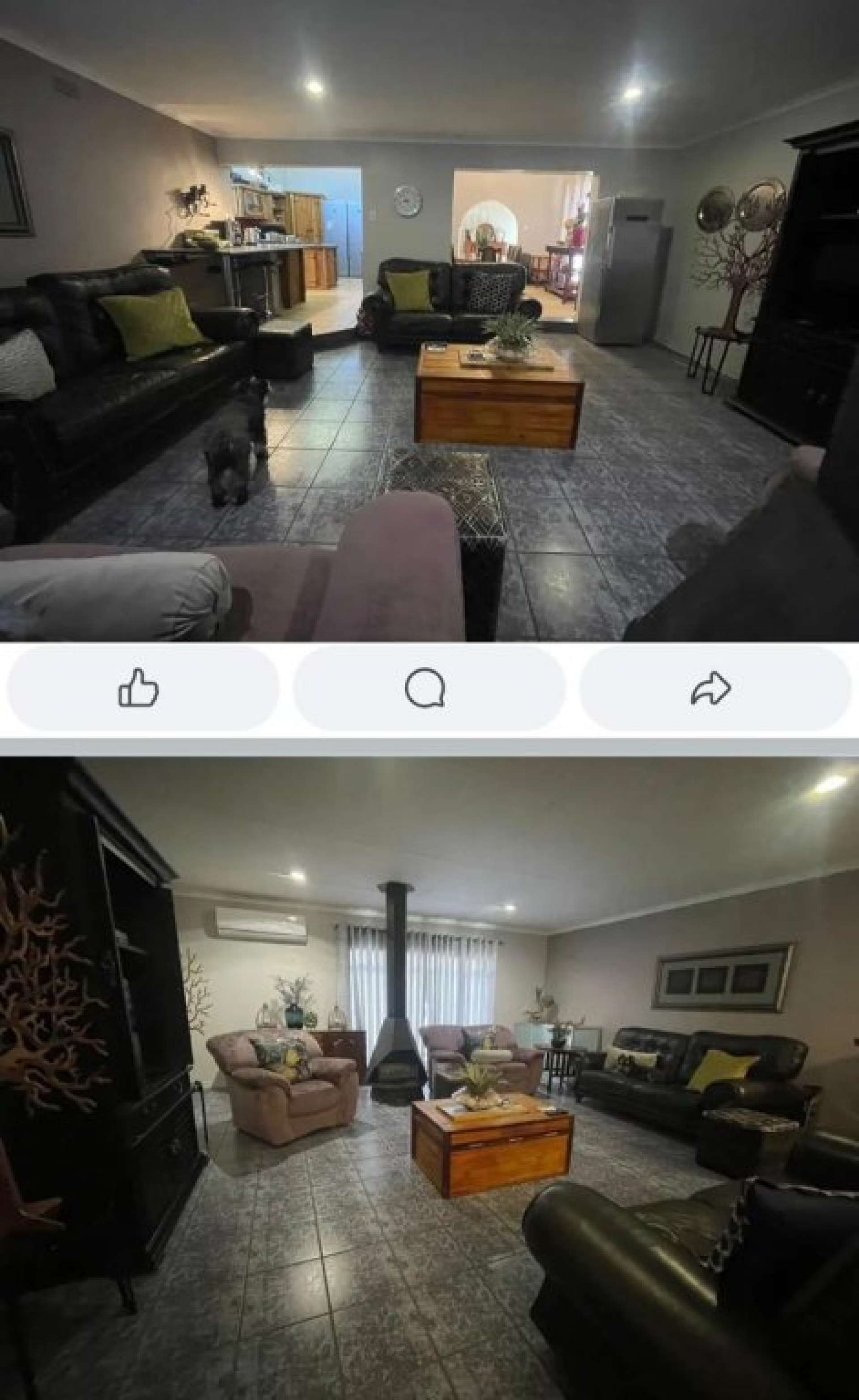Open comments with the speech bubble button
Viewport: 859px width, 1400px height.
(x=429, y=688)
